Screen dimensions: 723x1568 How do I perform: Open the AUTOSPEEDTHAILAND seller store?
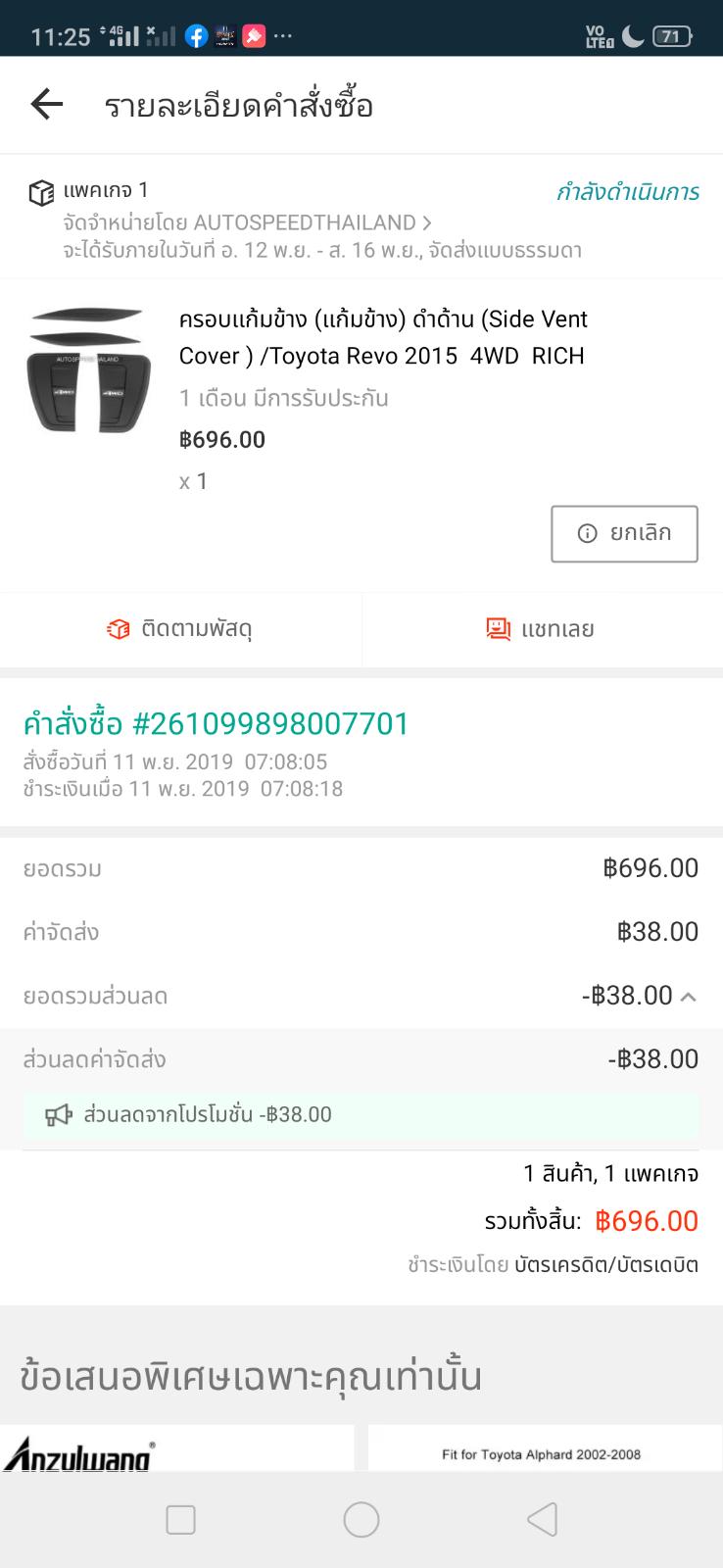[306, 222]
